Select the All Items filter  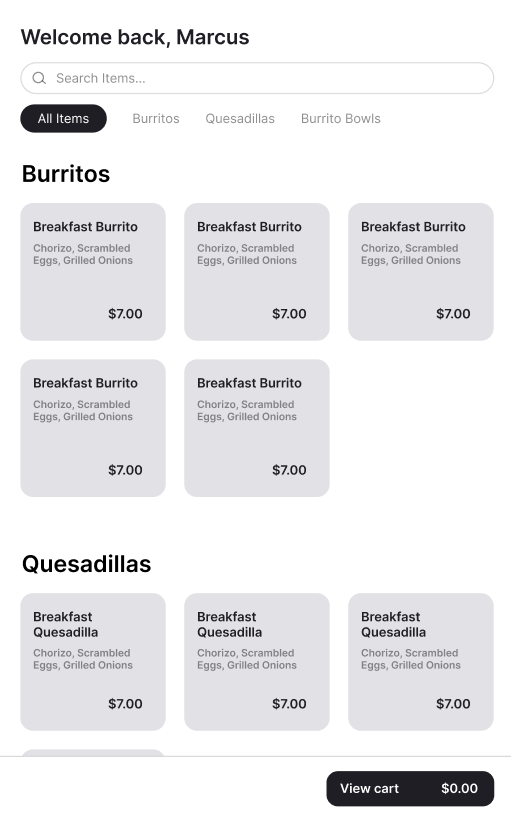point(63,119)
